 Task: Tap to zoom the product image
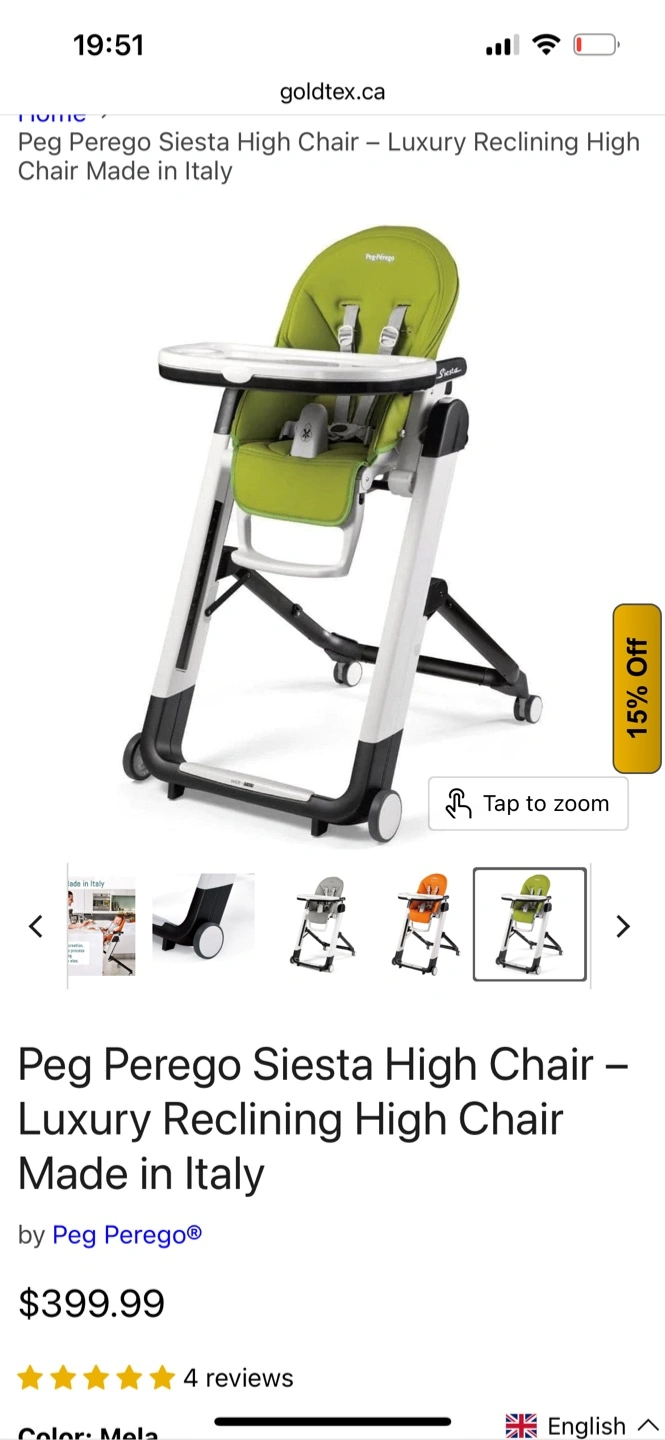point(528,804)
